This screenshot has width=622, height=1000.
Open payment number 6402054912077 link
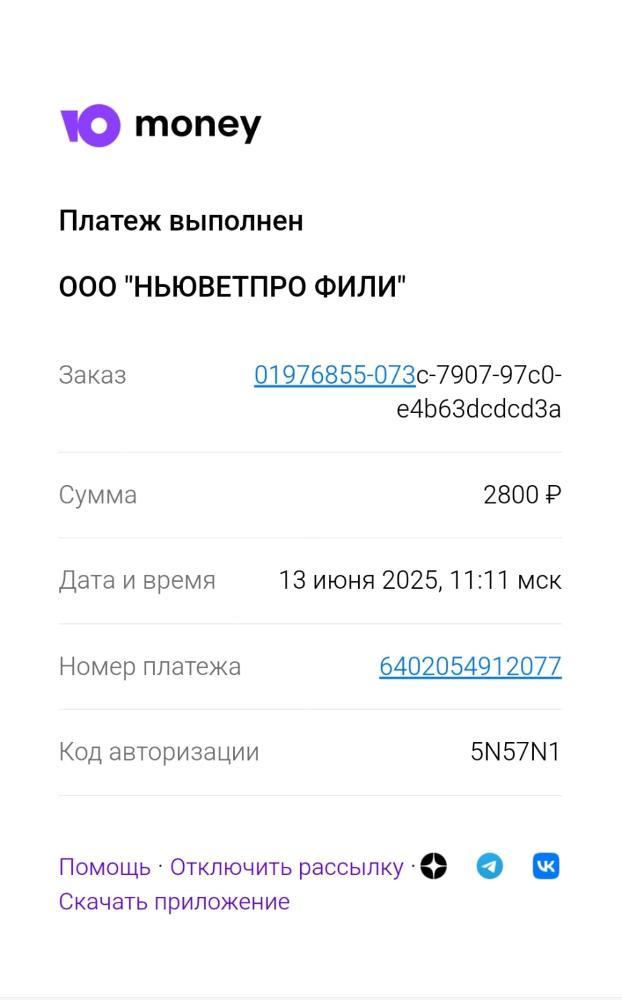(470, 666)
